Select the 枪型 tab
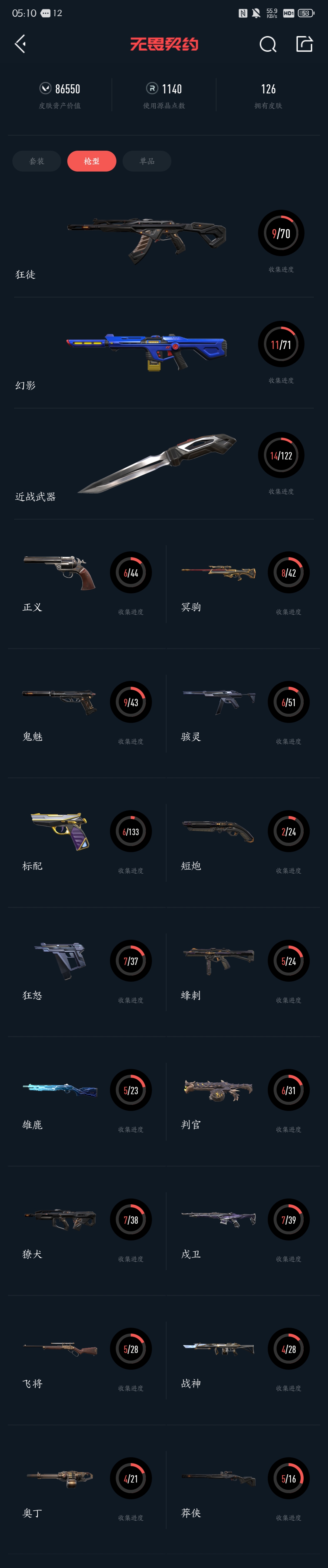328x1568 pixels. (x=91, y=161)
